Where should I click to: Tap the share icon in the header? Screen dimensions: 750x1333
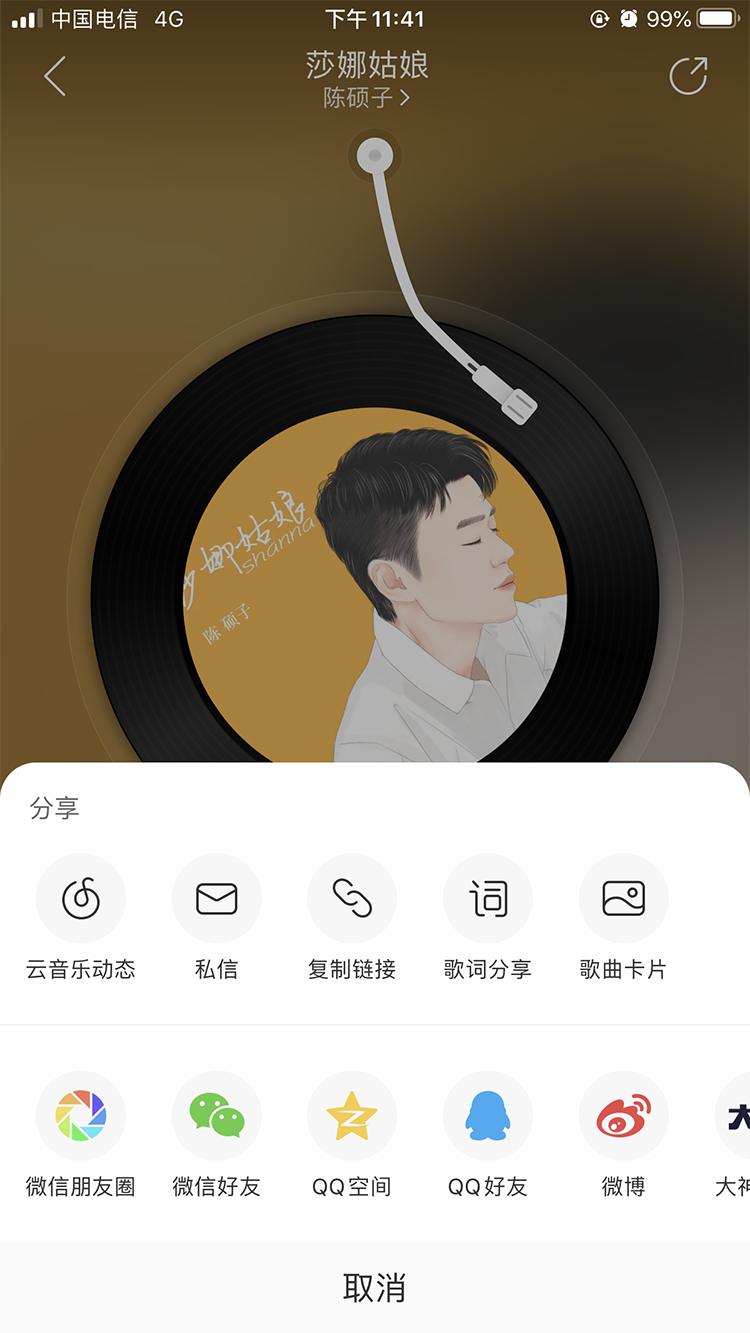pyautogui.click(x=688, y=77)
